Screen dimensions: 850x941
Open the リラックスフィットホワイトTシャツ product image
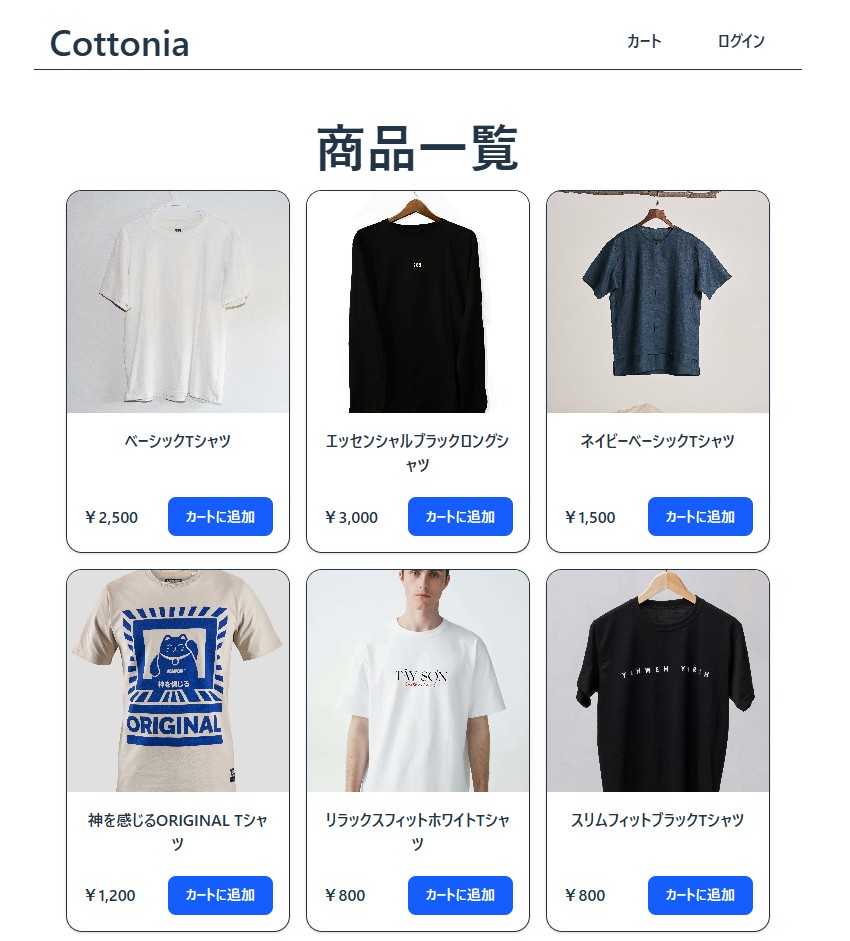418,681
